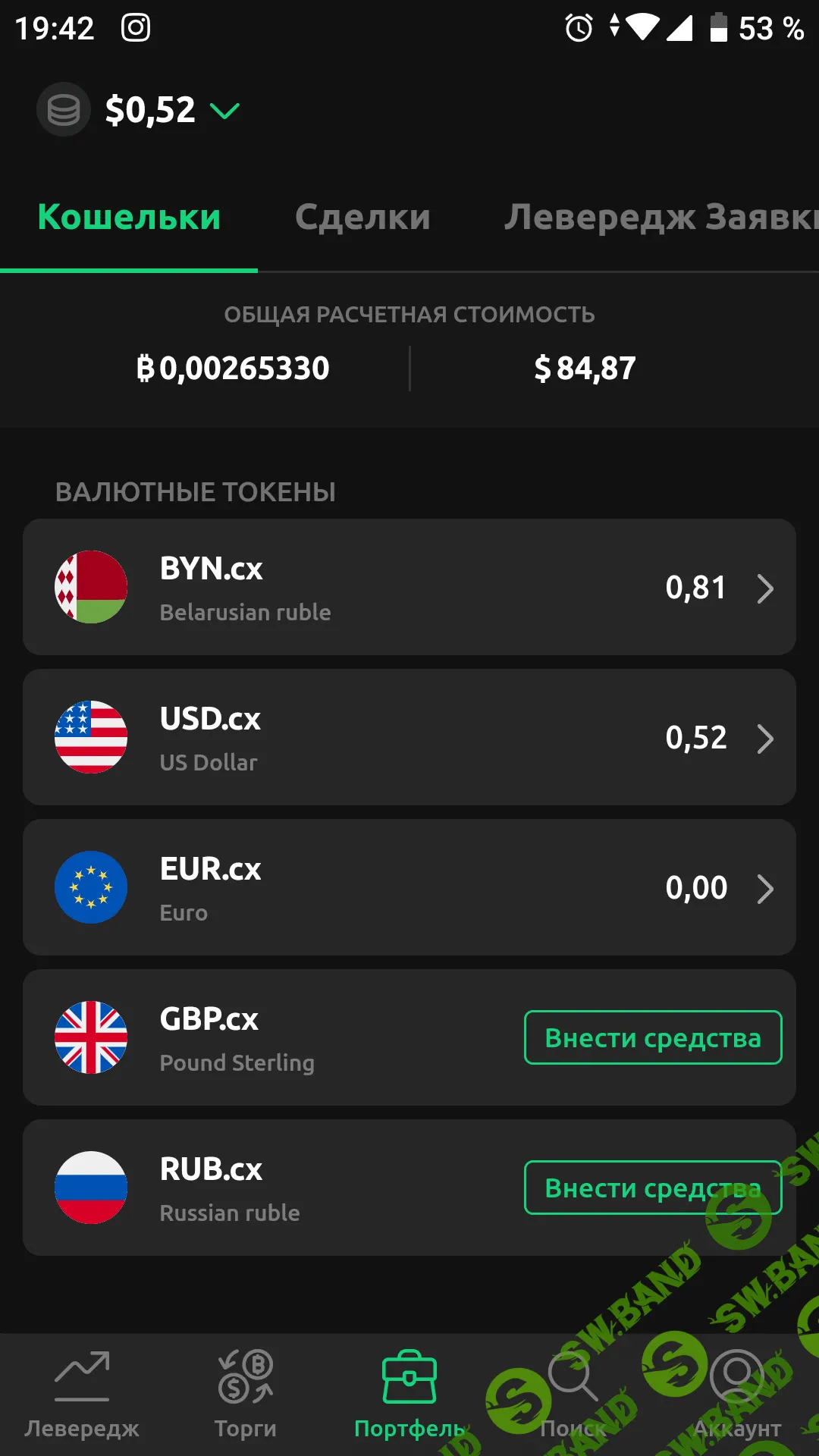Tap the EU flag icon for EUR.cx
This screenshot has width=819, height=1456.
pos(91,887)
